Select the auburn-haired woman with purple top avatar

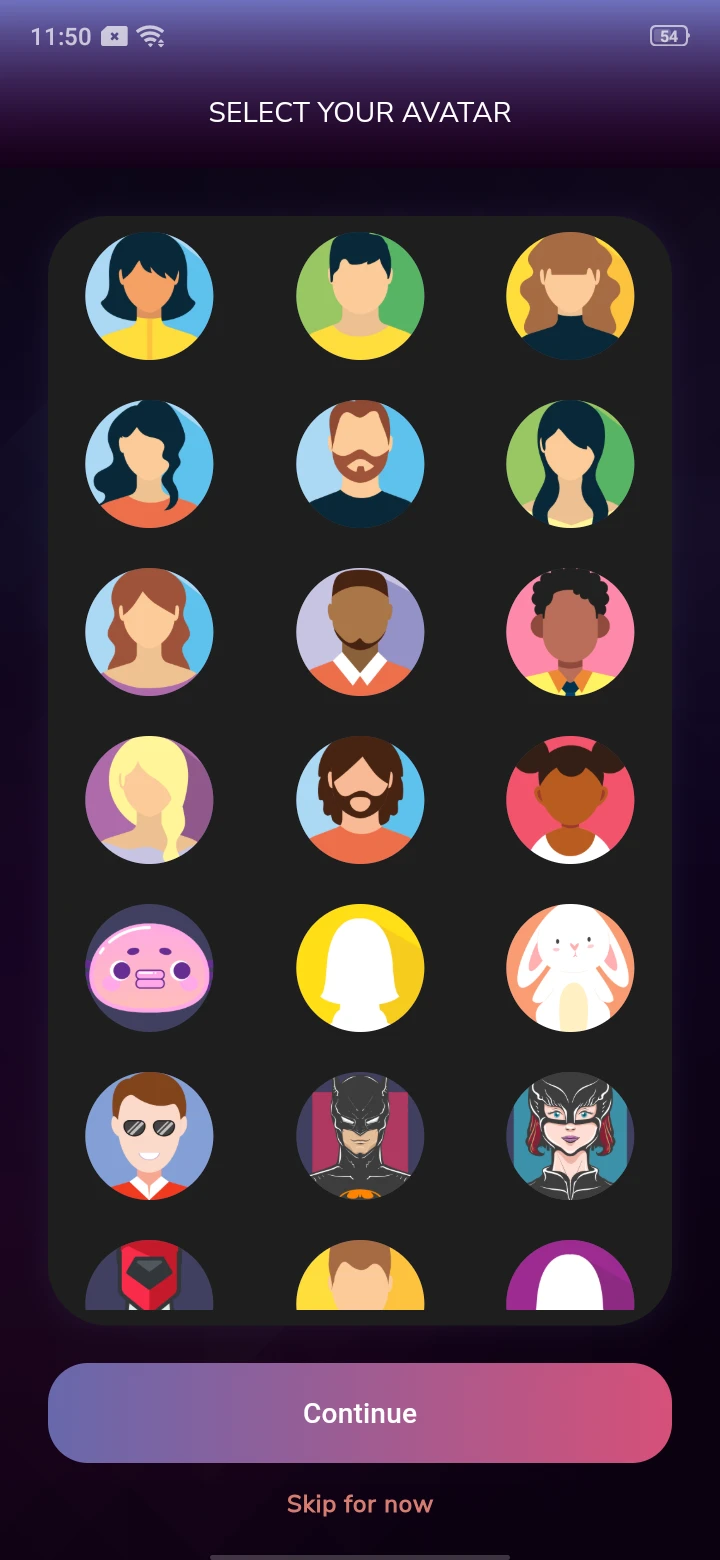click(149, 632)
